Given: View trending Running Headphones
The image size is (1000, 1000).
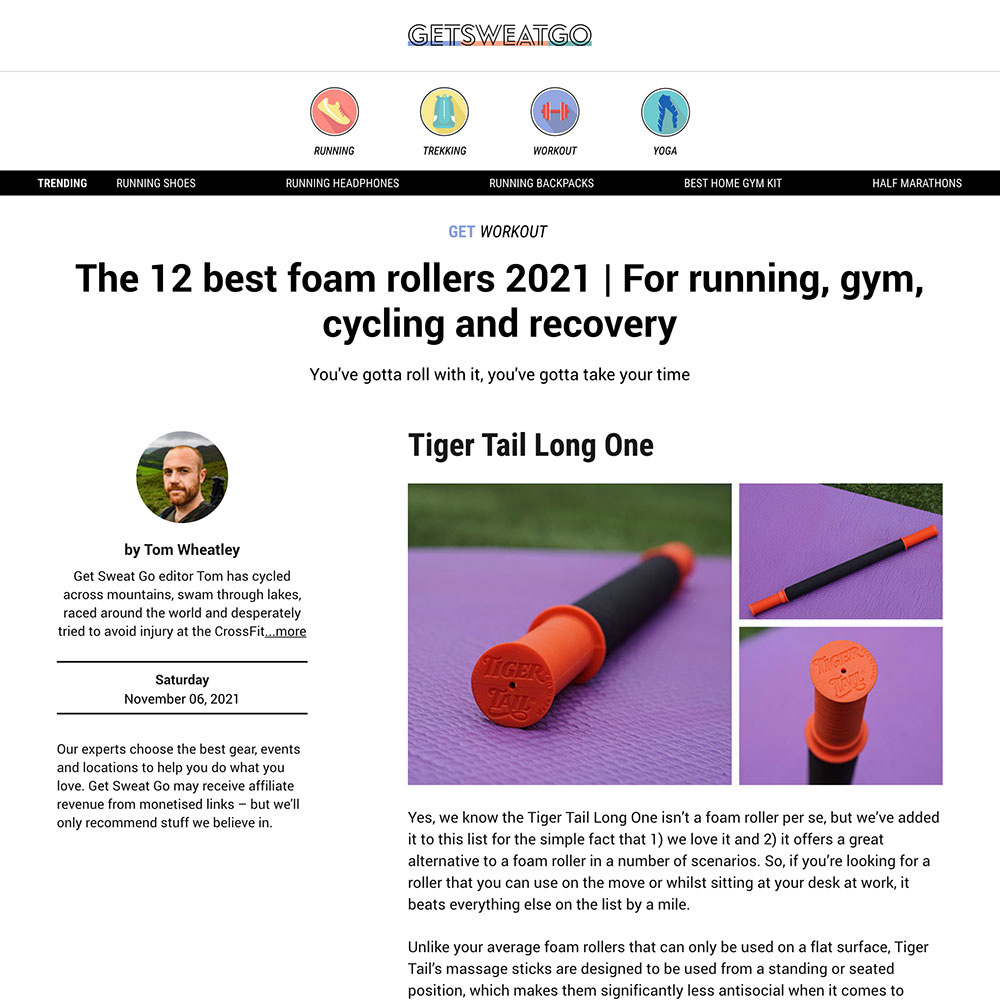Looking at the screenshot, I should [342, 183].
